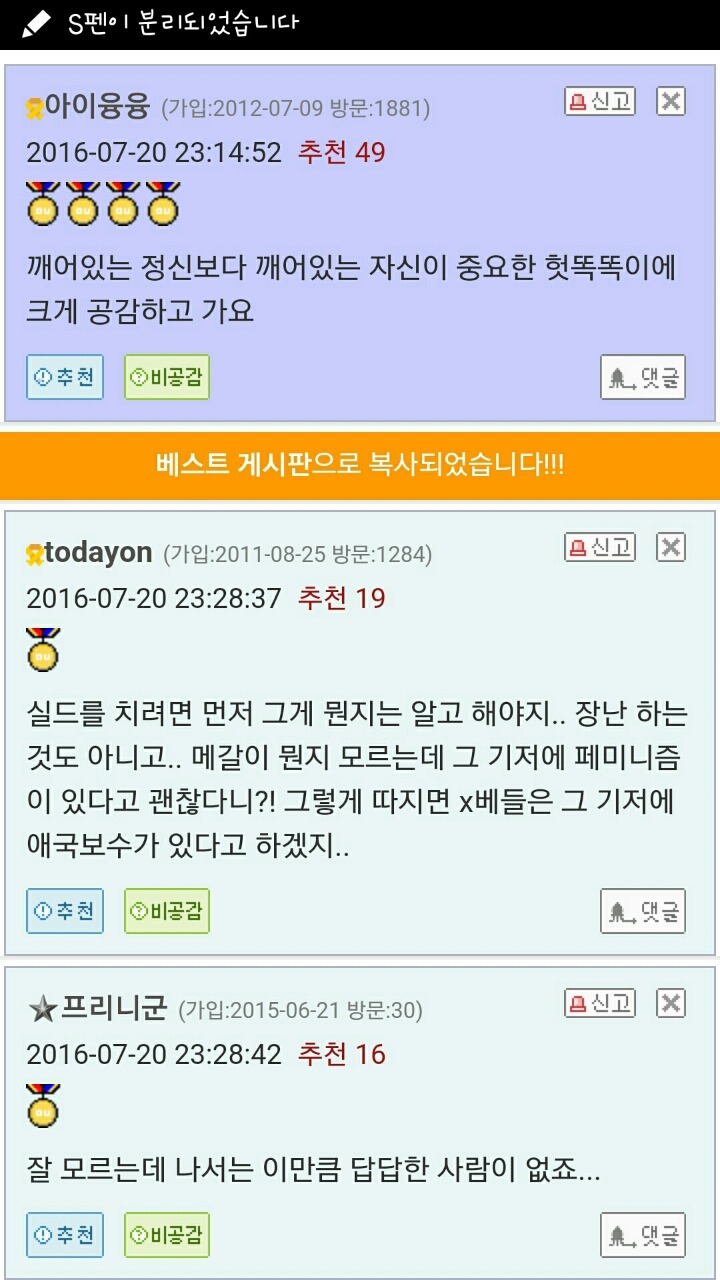The height and width of the screenshot is (1280, 720).
Task: Mark 아이융융's comment as 비공감
Action: tap(167, 377)
